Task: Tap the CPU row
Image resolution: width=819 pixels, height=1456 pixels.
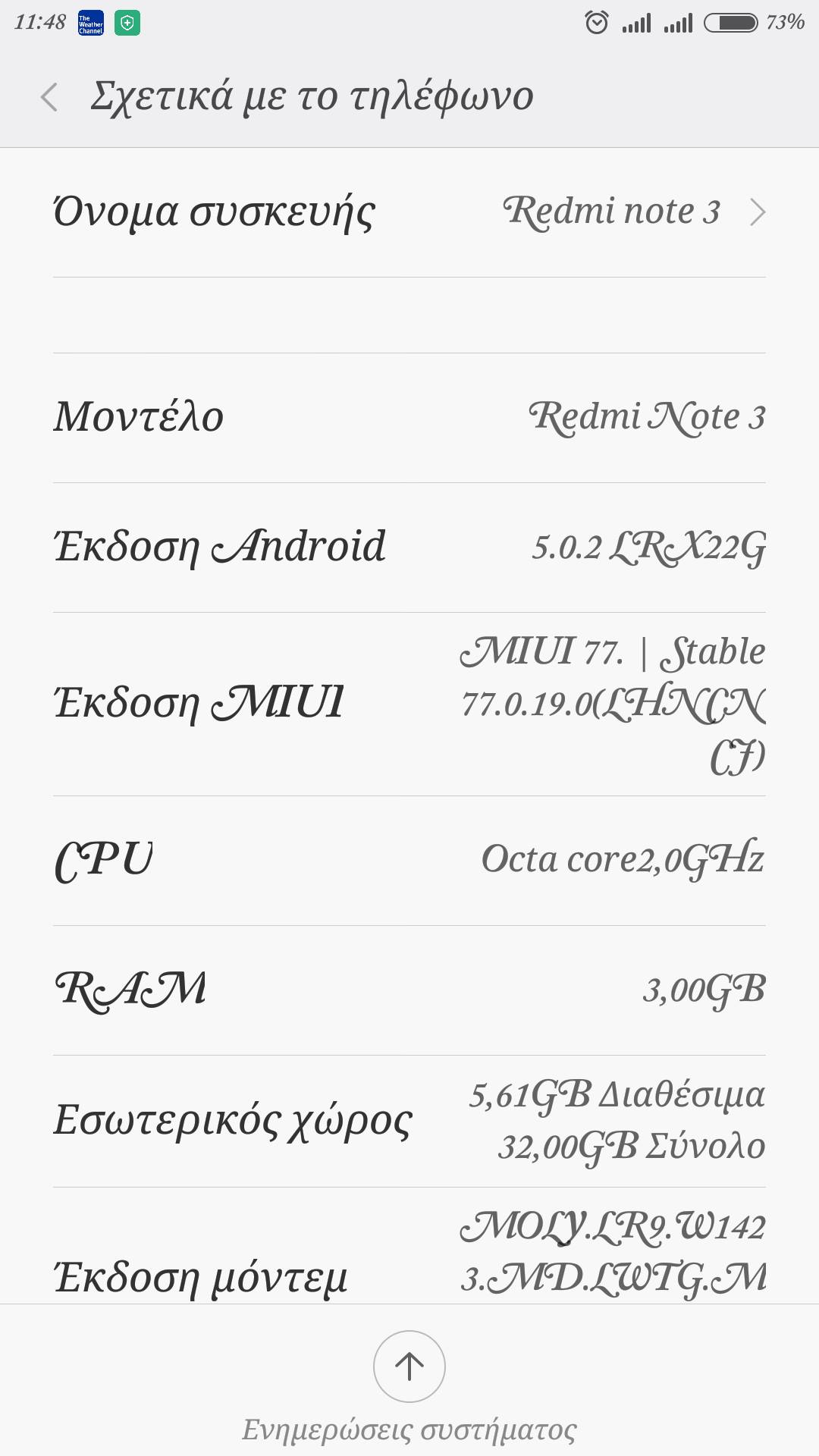Action: tap(409, 860)
